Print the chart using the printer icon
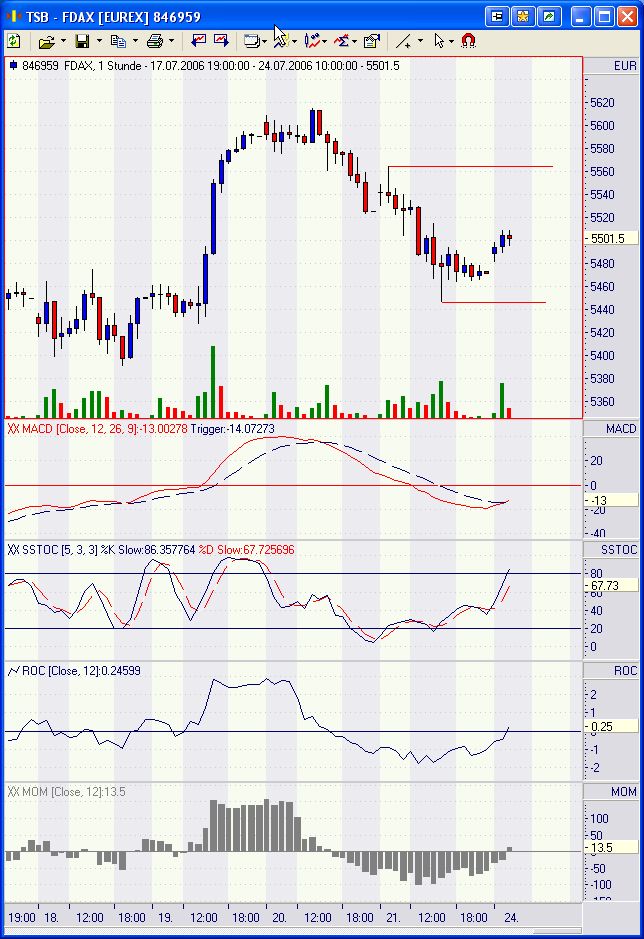 coord(154,41)
